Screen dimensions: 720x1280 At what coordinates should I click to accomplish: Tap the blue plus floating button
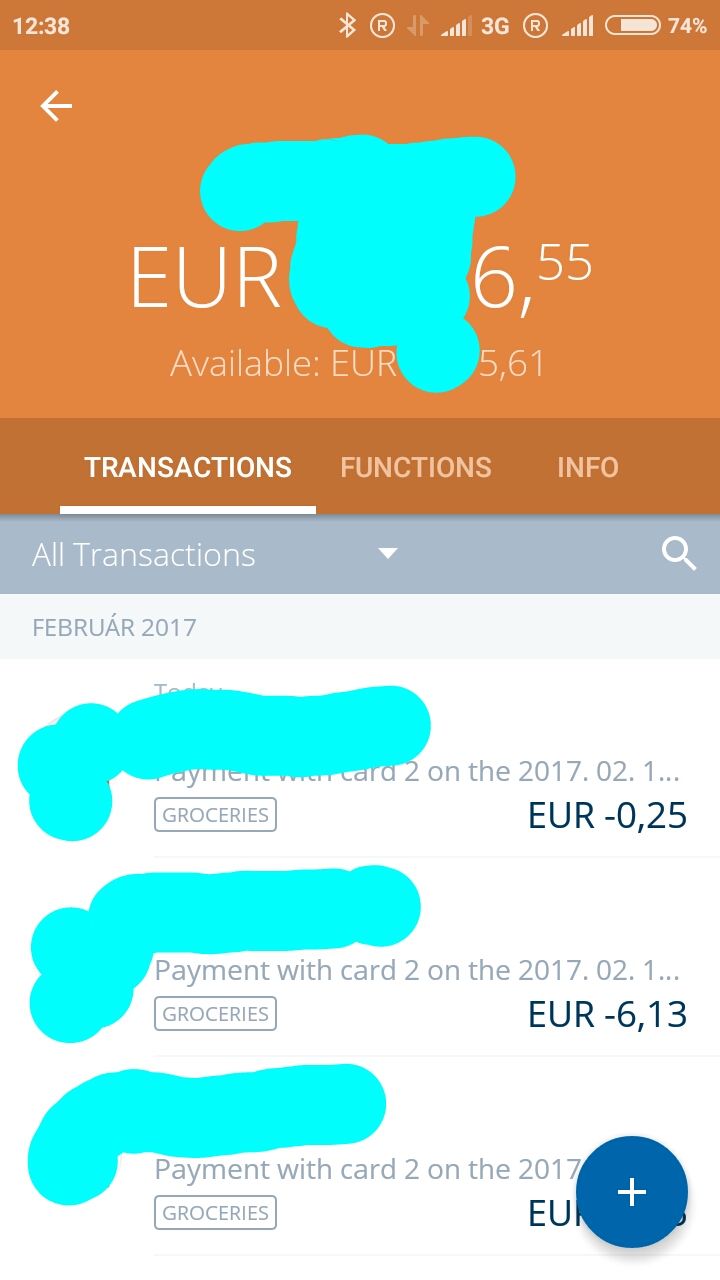tap(632, 1192)
